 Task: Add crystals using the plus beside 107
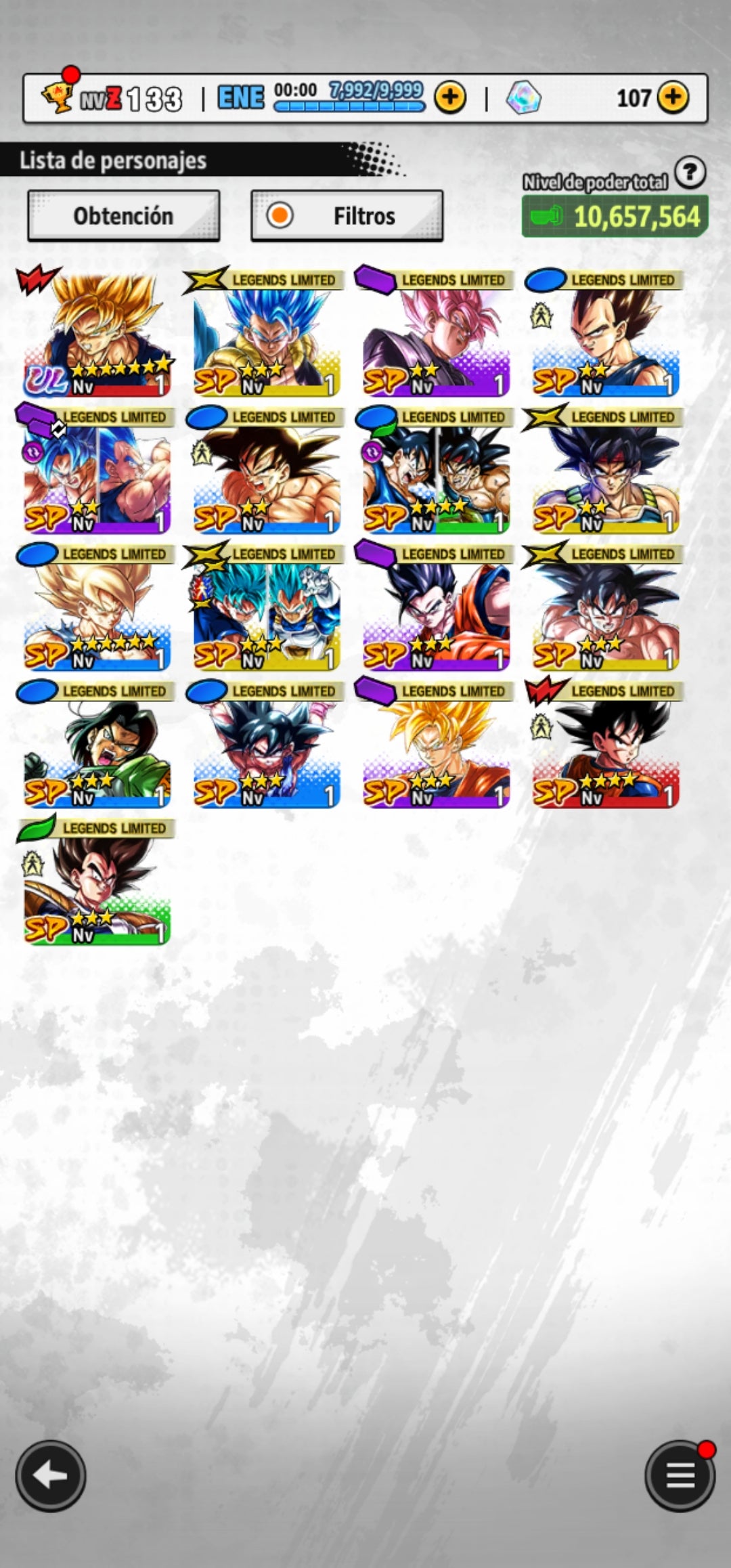pyautogui.click(x=673, y=97)
